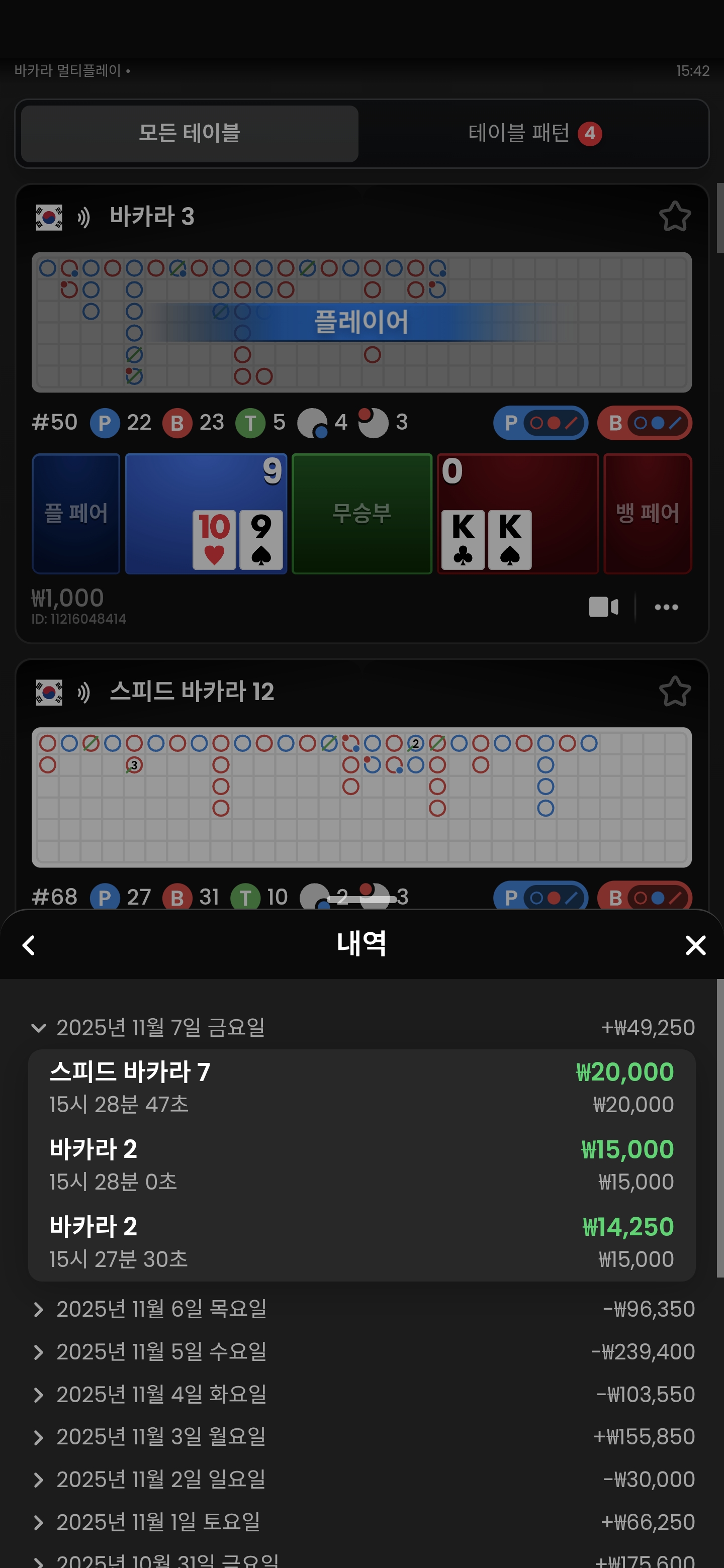
Task: Click the Player count badge on 바카라 3
Action: click(105, 423)
